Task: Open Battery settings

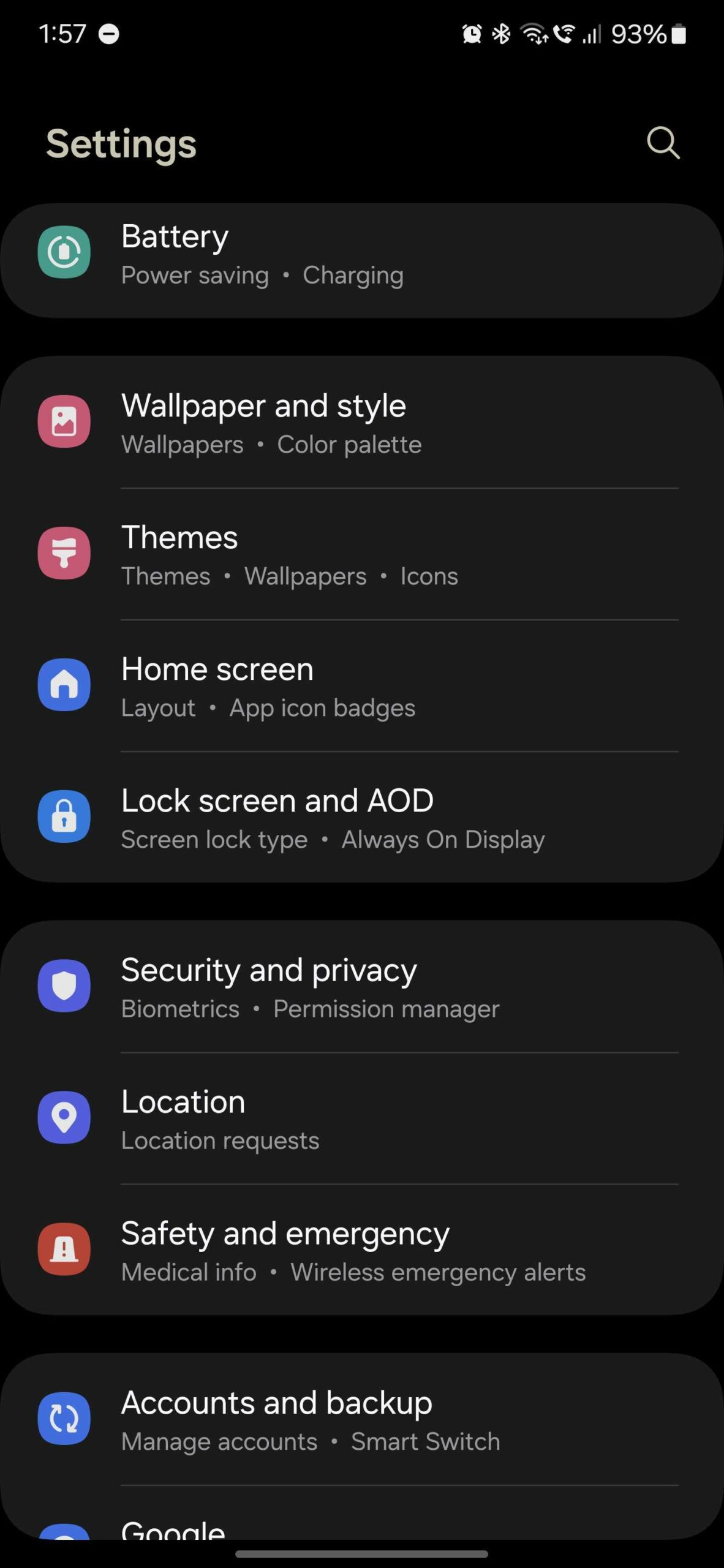Action: click(x=361, y=255)
